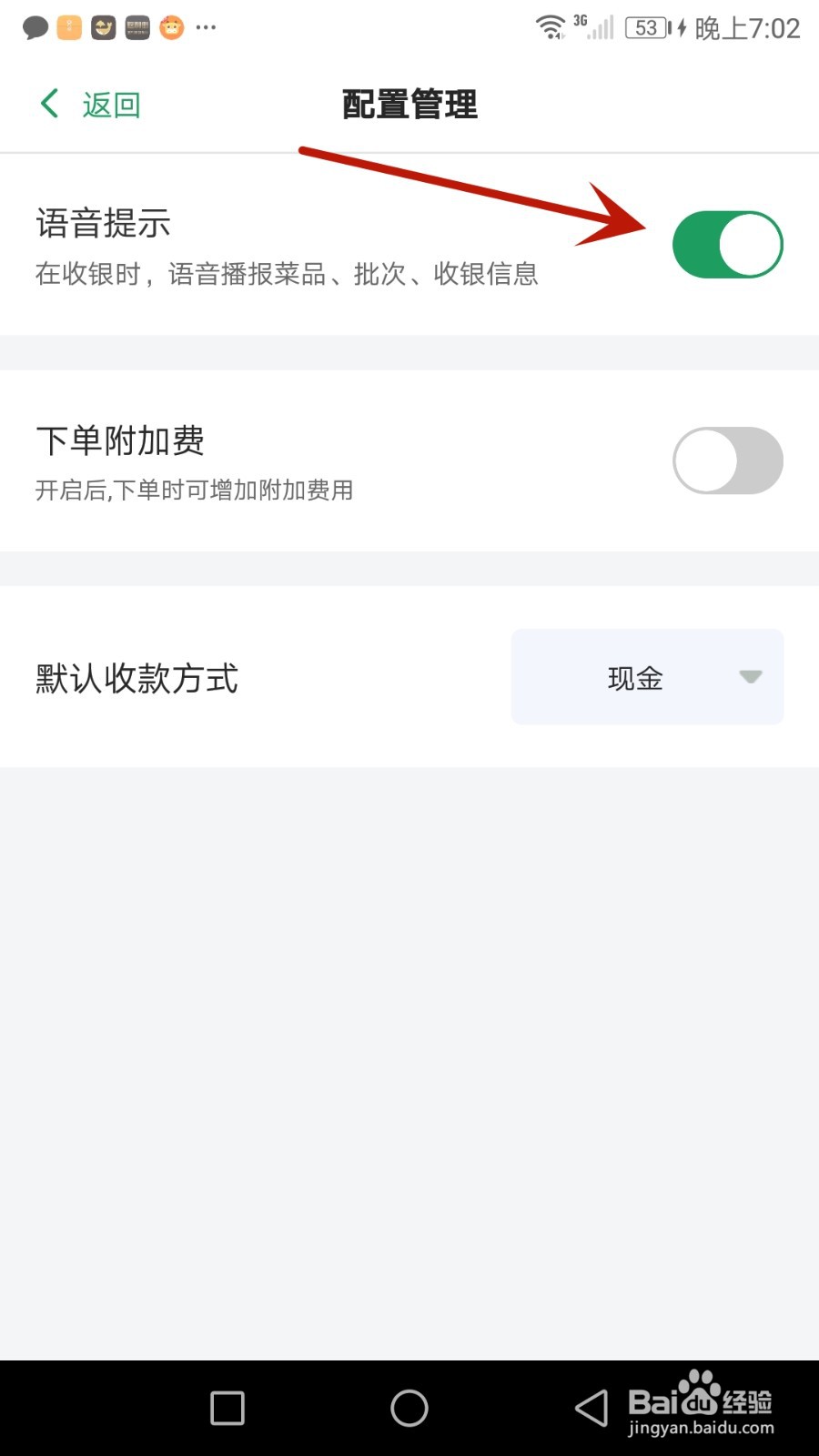Tap the orange app notification icon
Viewport: 819px width, 1456px height.
[x=68, y=27]
